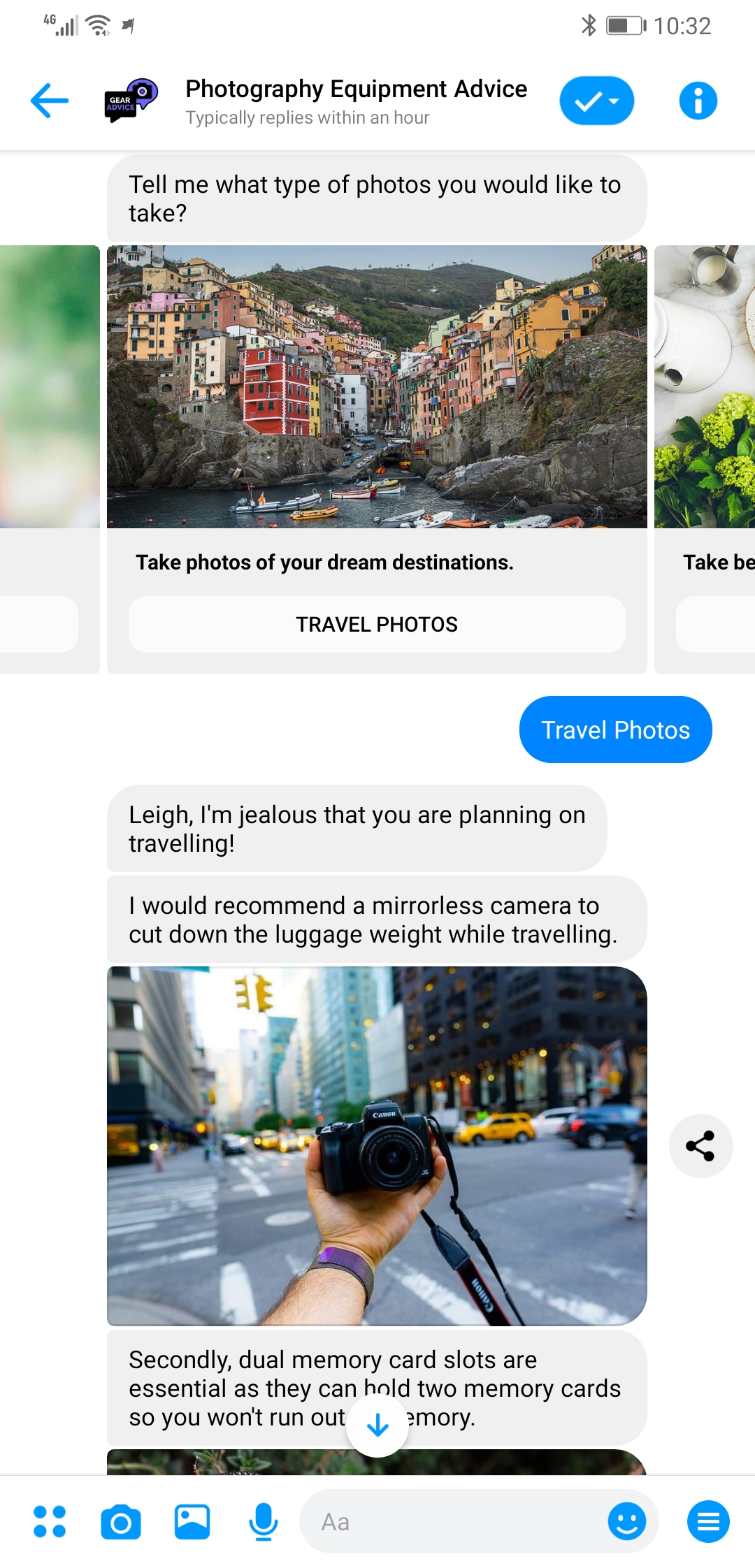Launch the camera from message bar
The height and width of the screenshot is (1568, 755).
point(121,1521)
